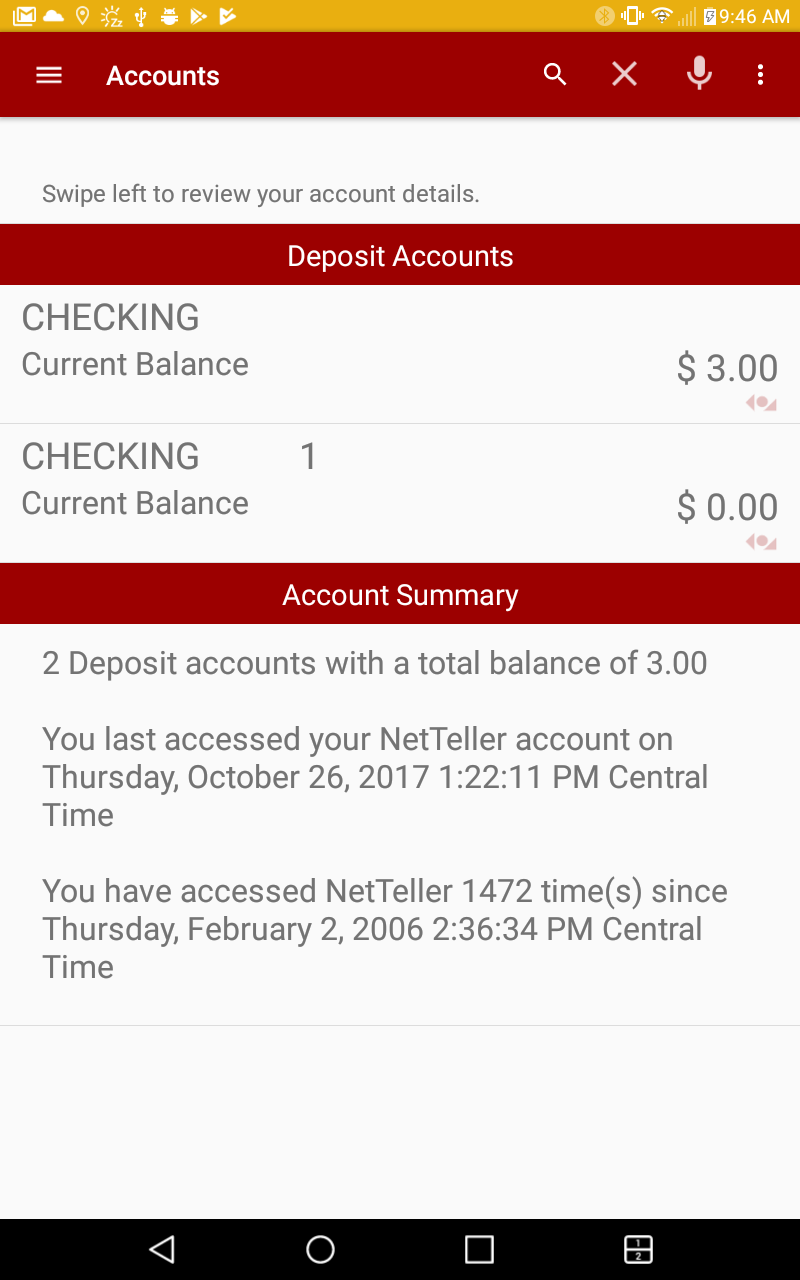Tap the $3.00 current balance amount
The height and width of the screenshot is (1280, 800).
pyautogui.click(x=727, y=368)
